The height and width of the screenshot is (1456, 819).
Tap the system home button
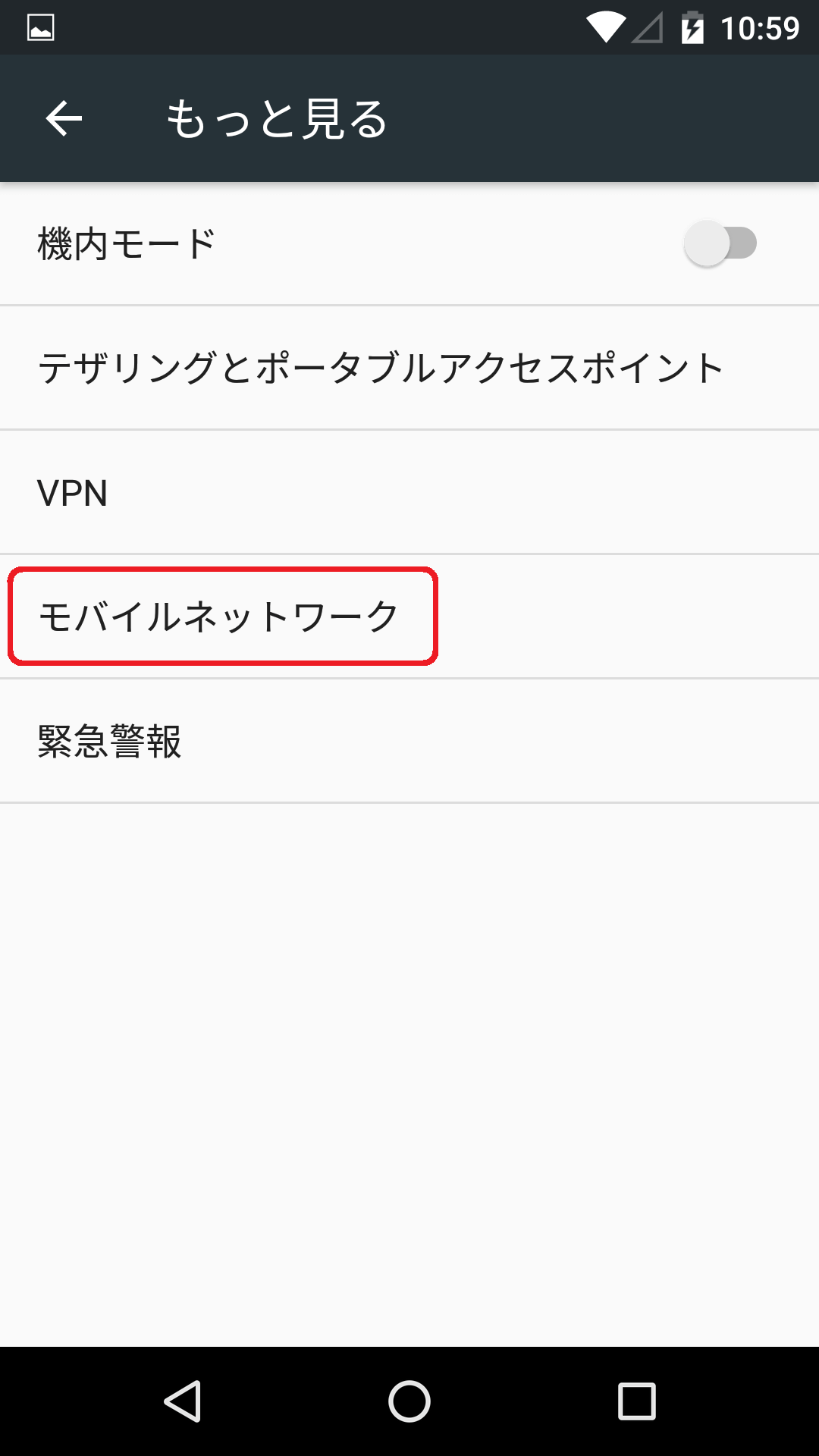click(409, 1401)
